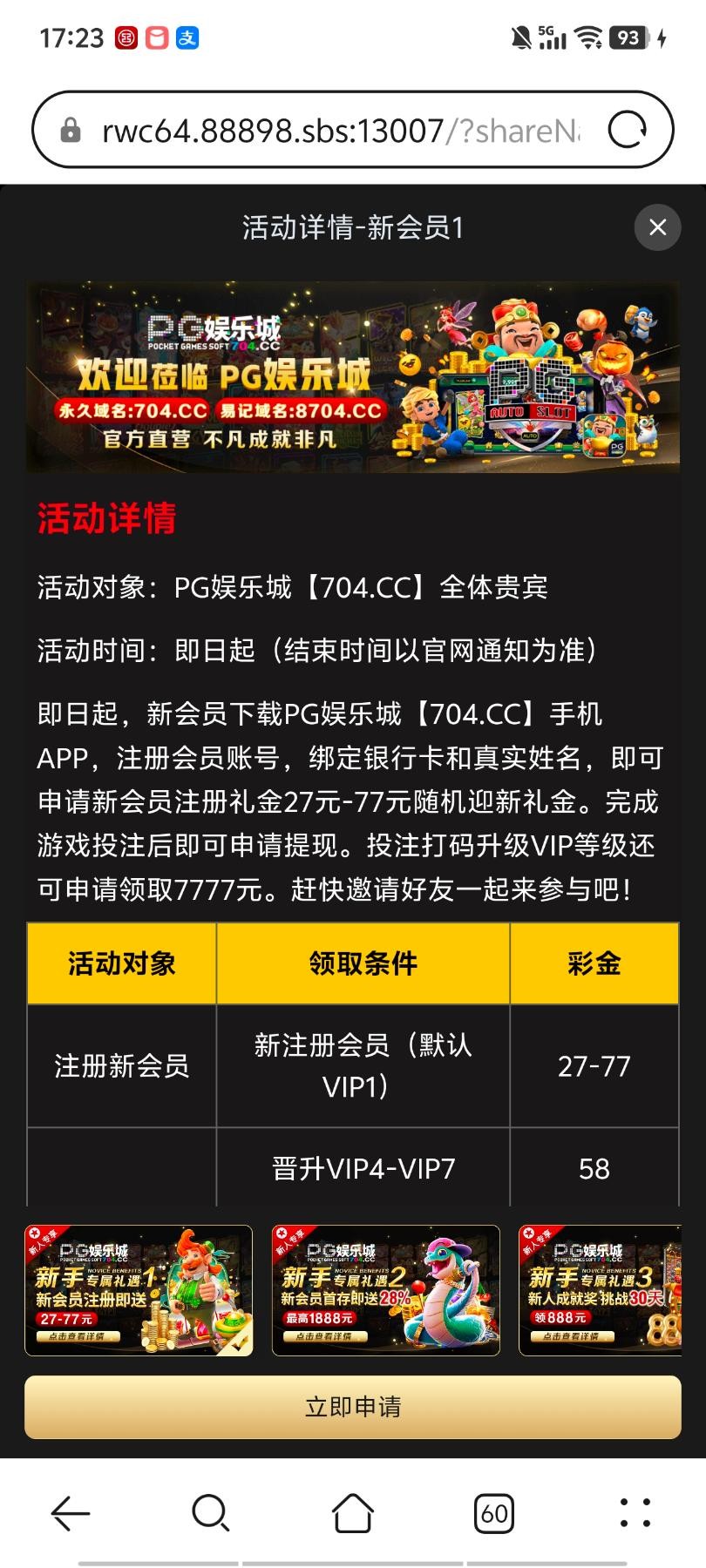Screen dimensions: 706x1568
Task: Go to browser home page
Action: [353, 1513]
